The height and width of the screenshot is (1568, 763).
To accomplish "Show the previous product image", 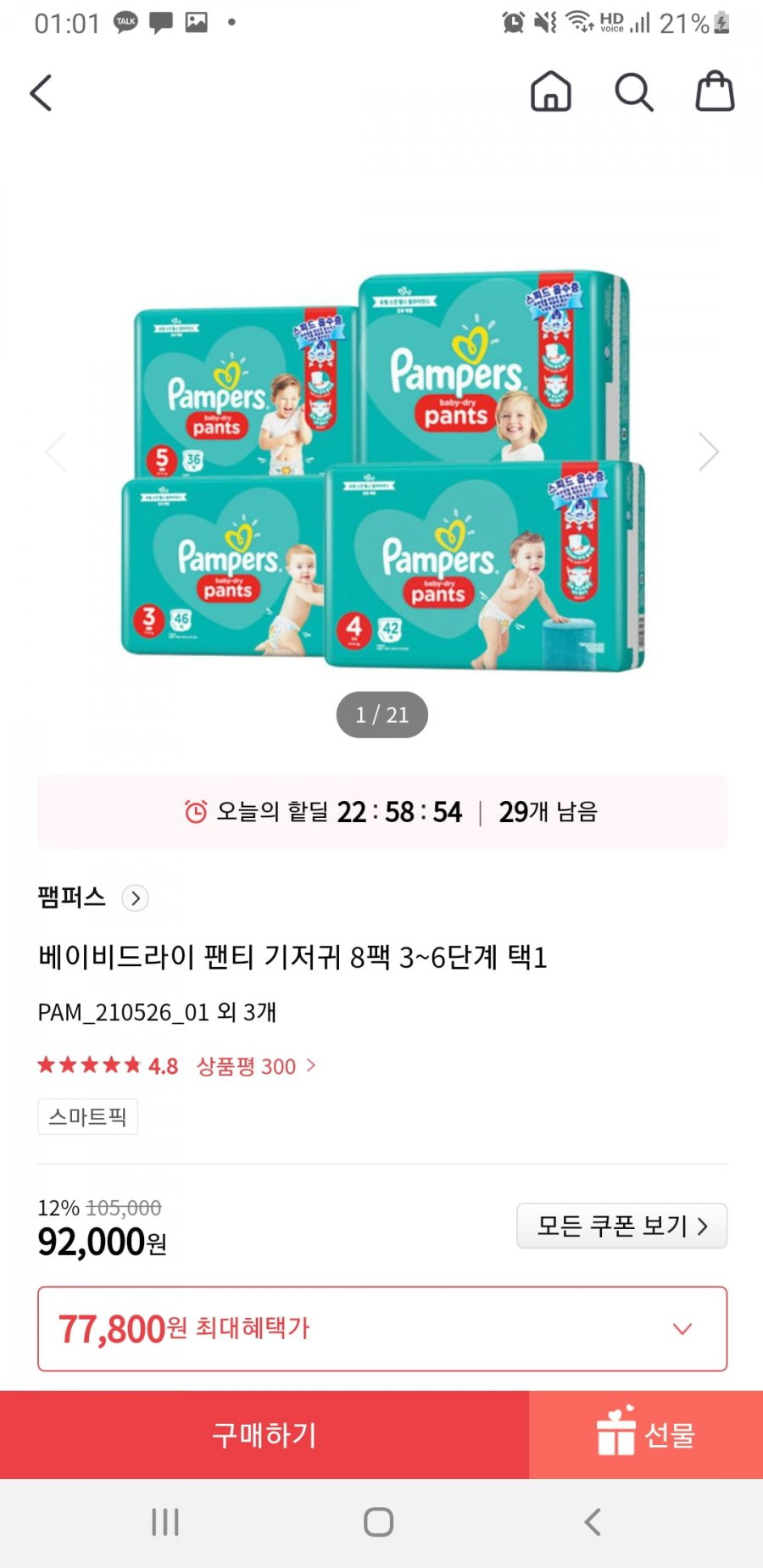I will (56, 451).
